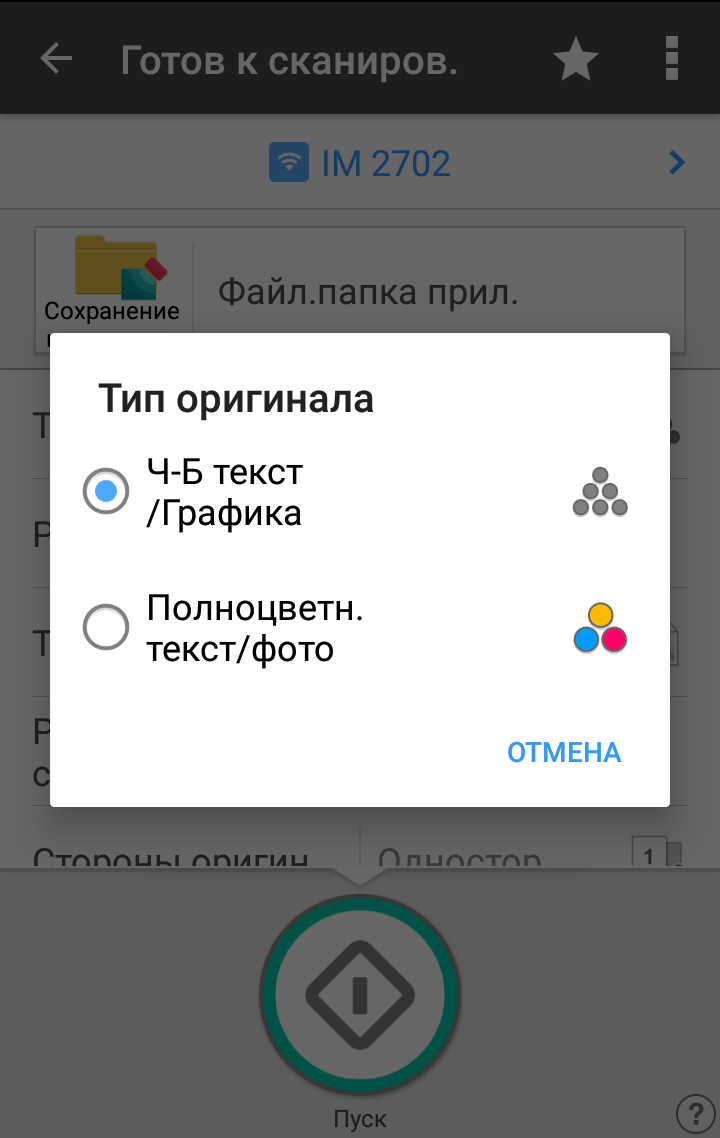Choose Полноцветн. текст/фото original type
This screenshot has height=1138, width=720.
click(x=106, y=628)
